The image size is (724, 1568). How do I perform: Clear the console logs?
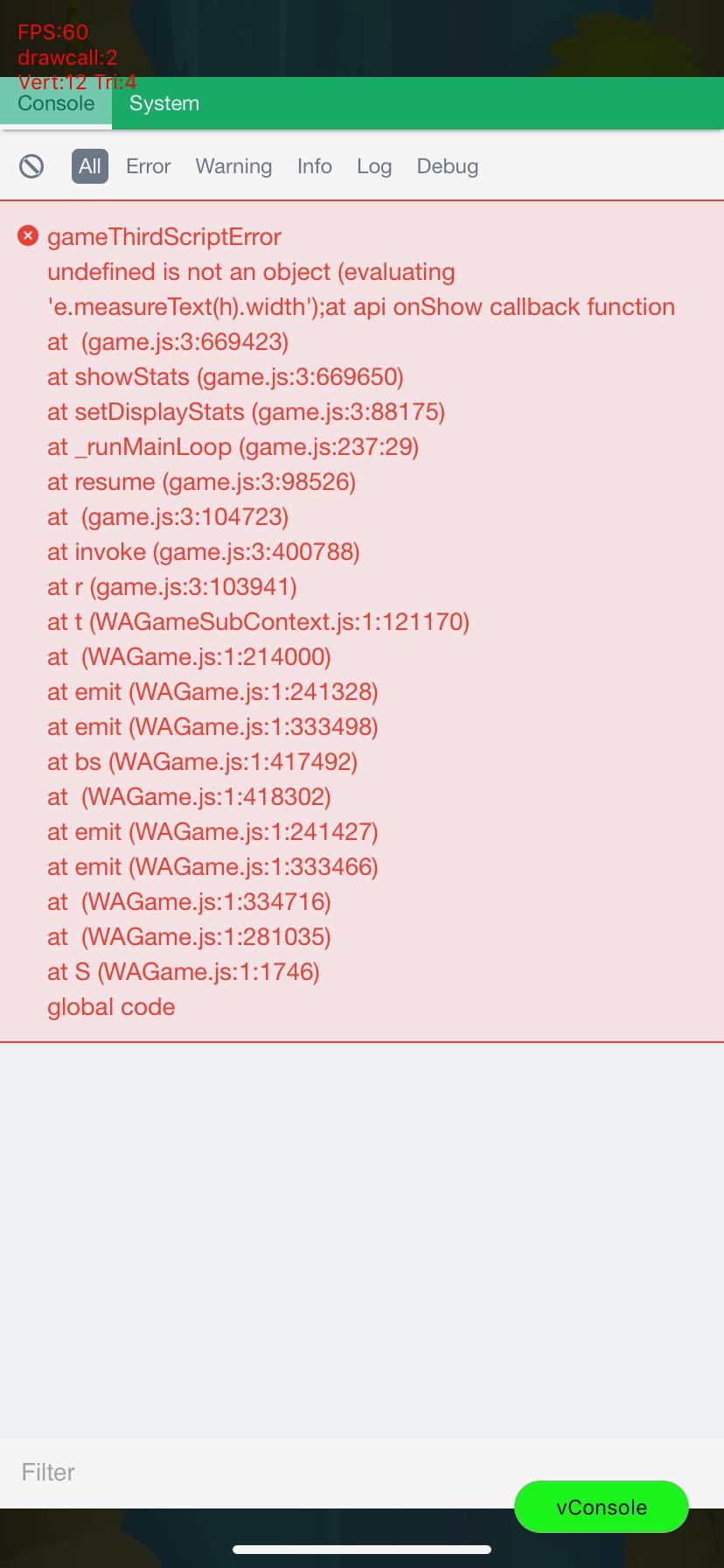point(31,166)
